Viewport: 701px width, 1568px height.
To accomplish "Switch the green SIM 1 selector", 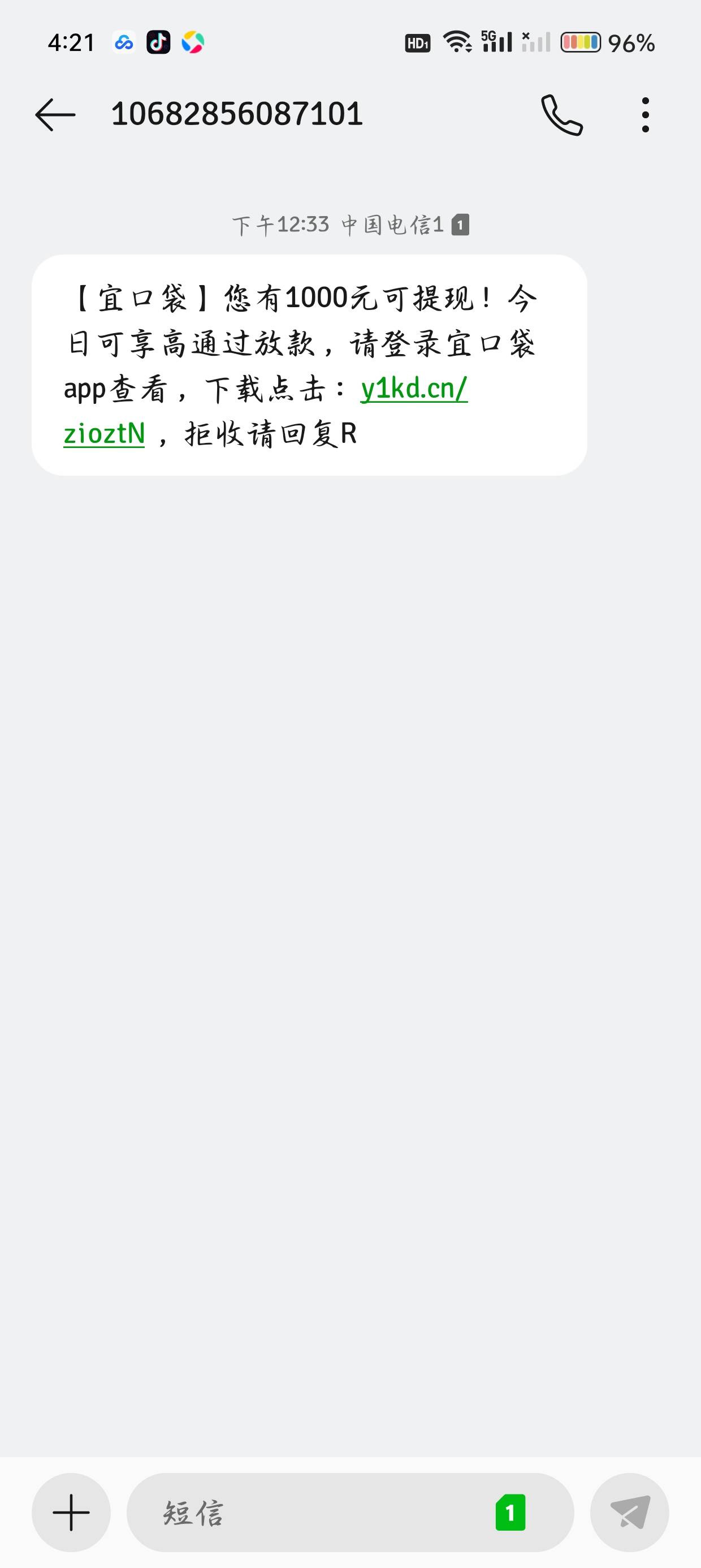I will (510, 1512).
